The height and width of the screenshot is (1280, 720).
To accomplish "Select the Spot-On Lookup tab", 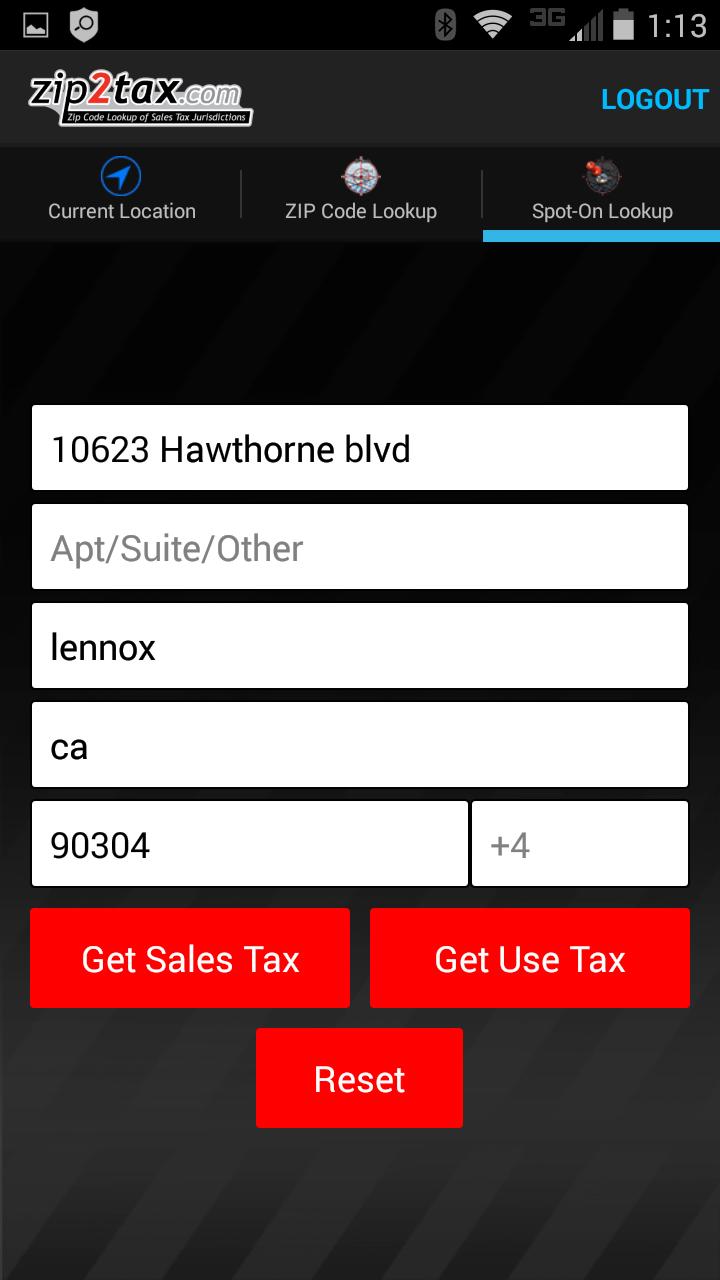I will coord(602,194).
